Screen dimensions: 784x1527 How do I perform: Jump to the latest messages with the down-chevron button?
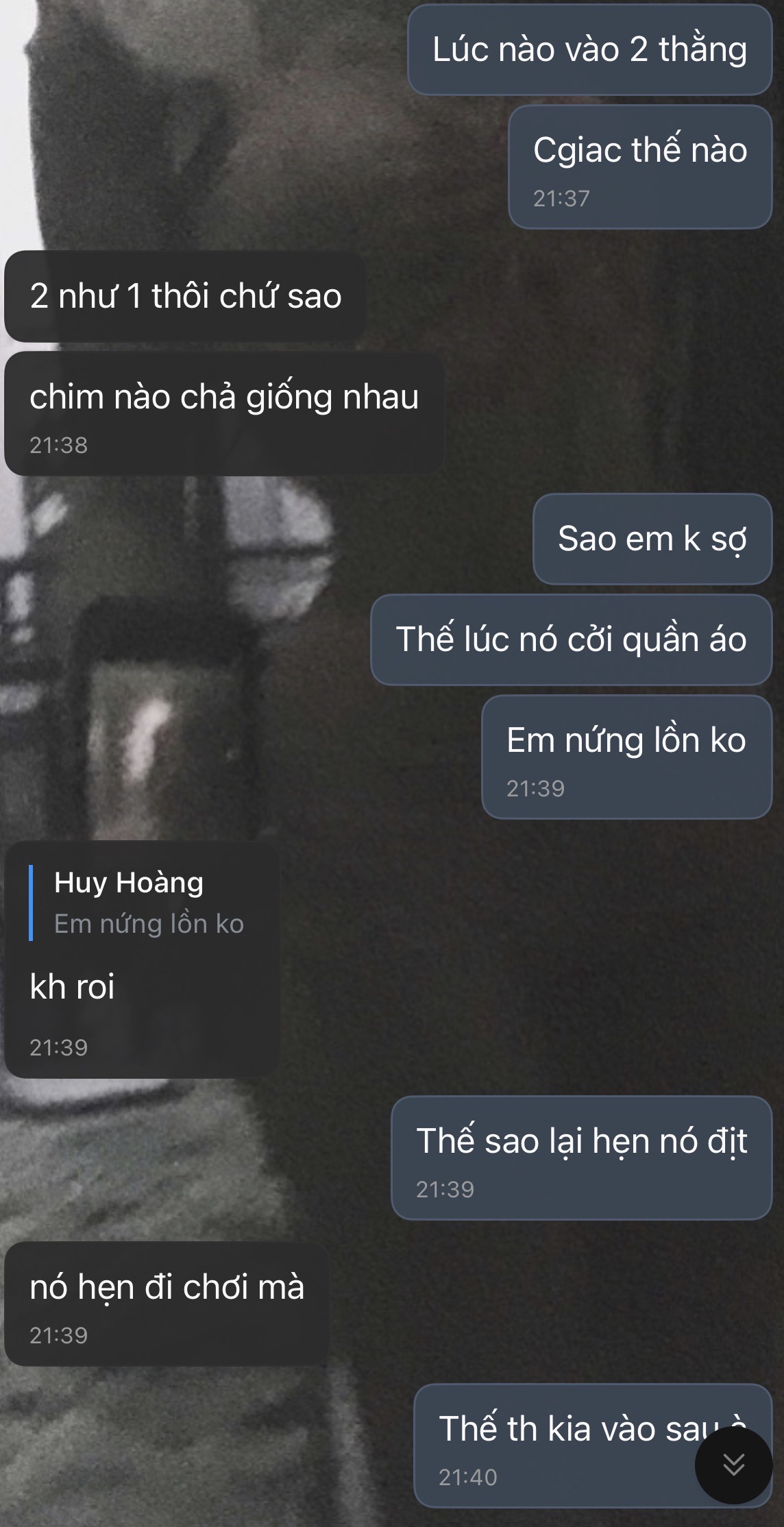click(x=733, y=1465)
